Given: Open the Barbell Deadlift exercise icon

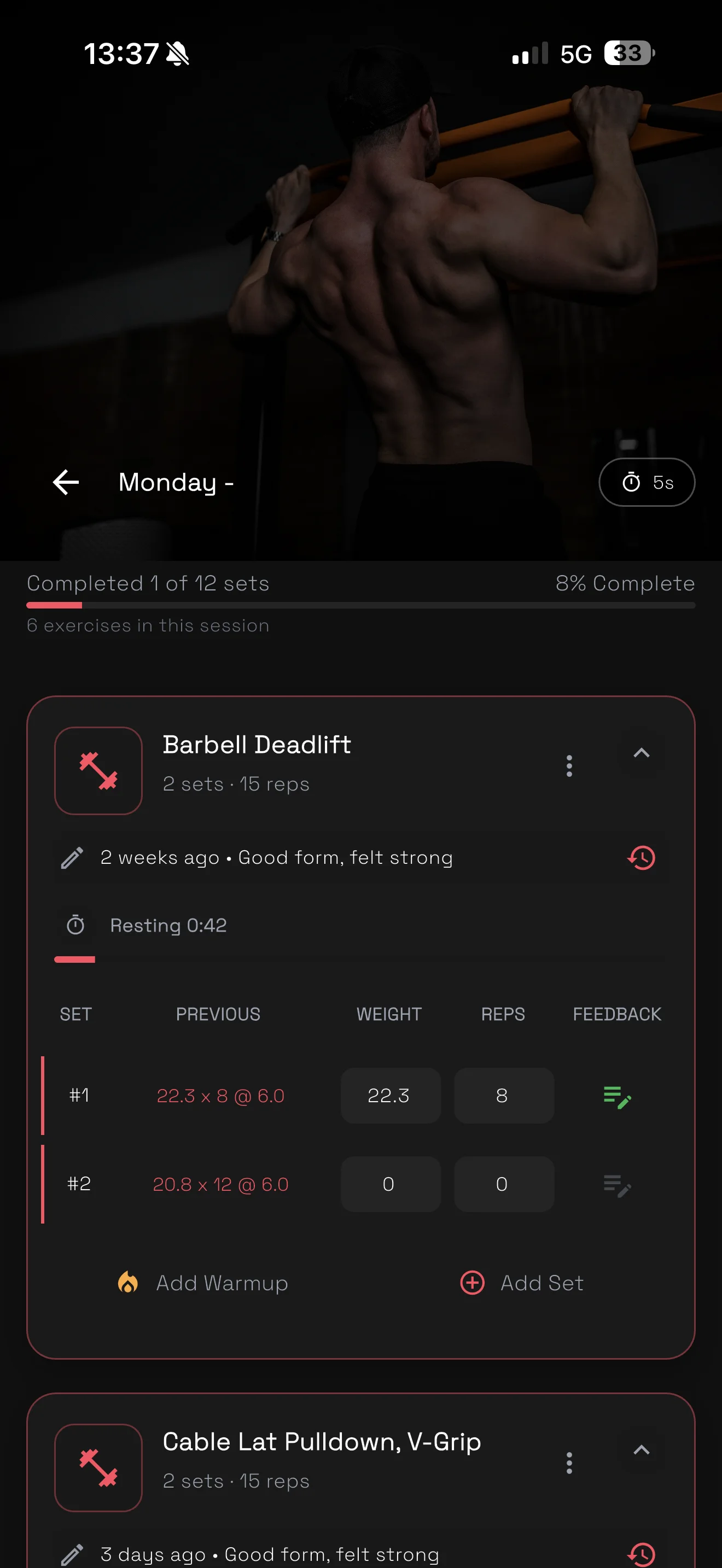Looking at the screenshot, I should tap(98, 771).
